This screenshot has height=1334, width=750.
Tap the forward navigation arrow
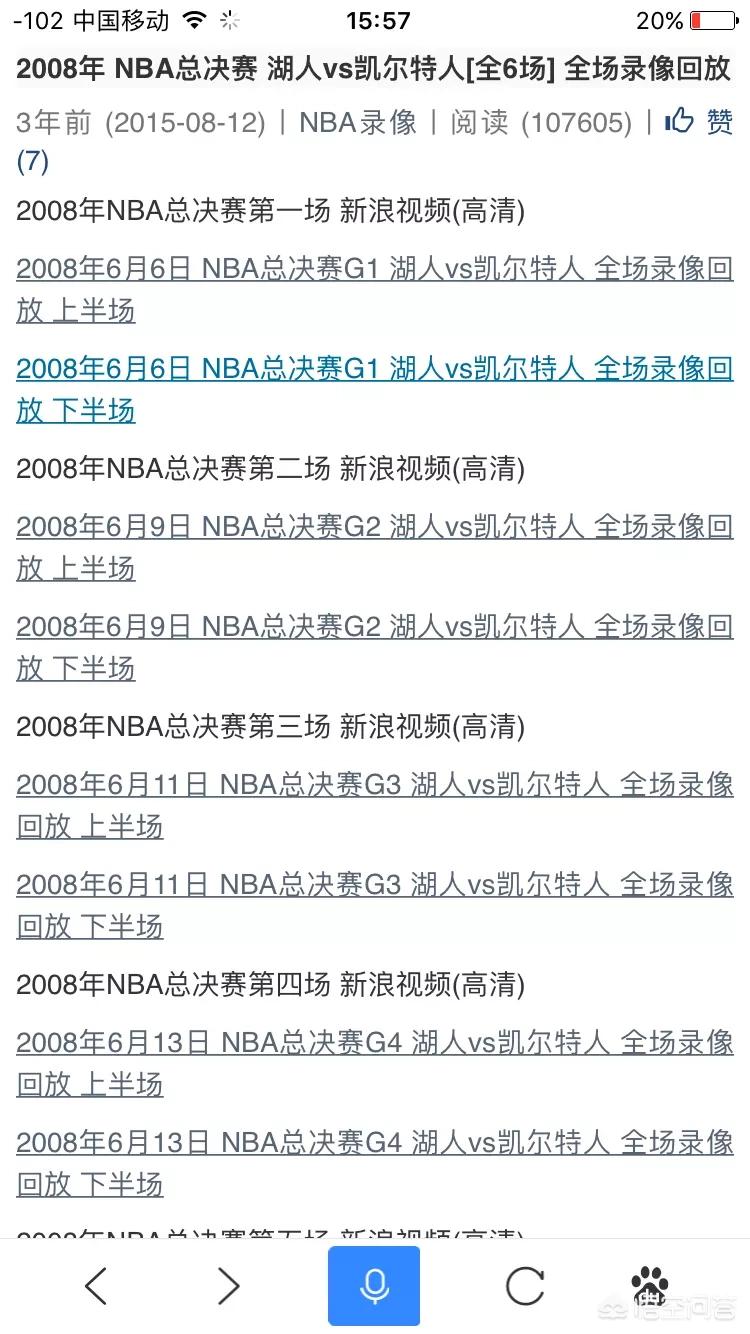(x=228, y=1286)
